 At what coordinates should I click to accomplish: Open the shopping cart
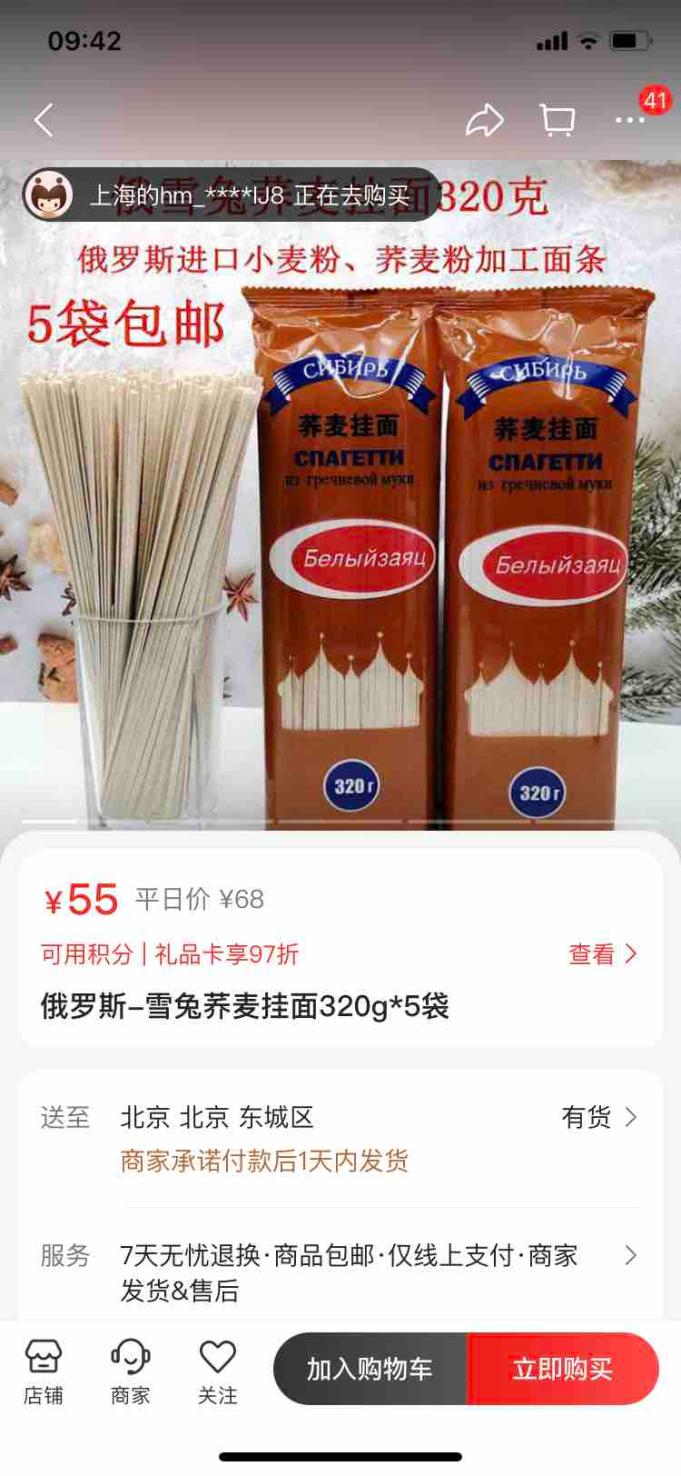(557, 121)
